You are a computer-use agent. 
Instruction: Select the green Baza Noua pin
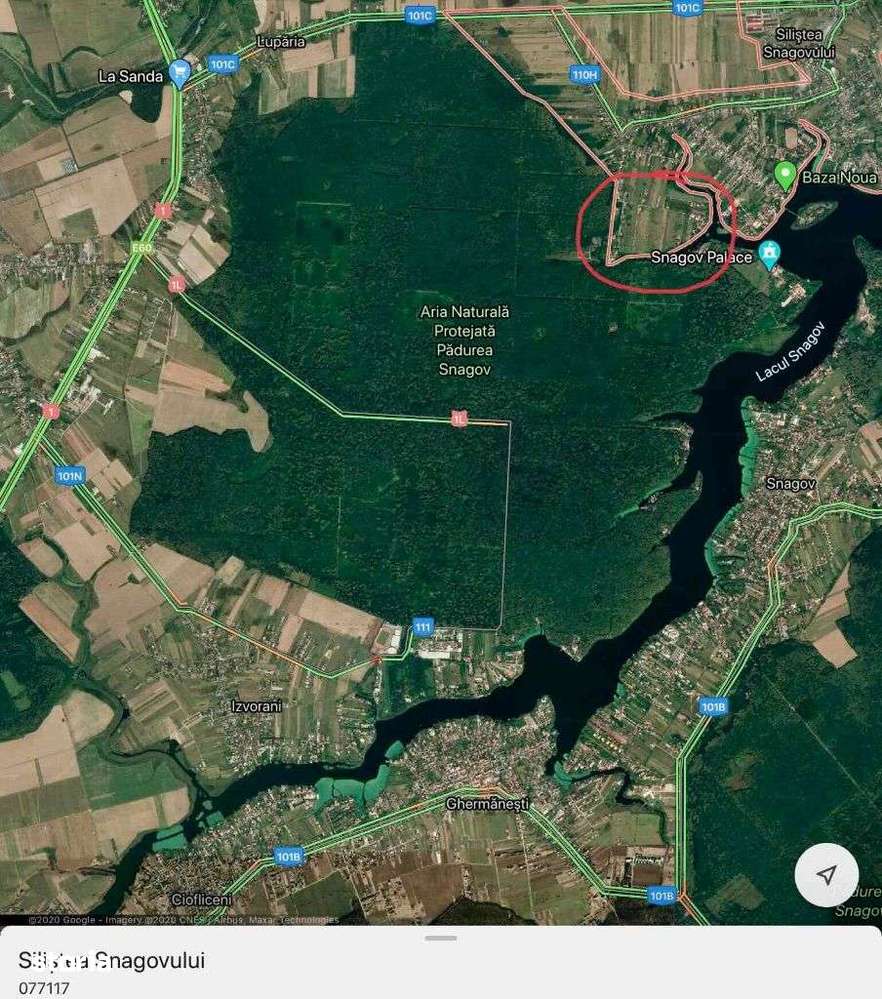(x=785, y=175)
